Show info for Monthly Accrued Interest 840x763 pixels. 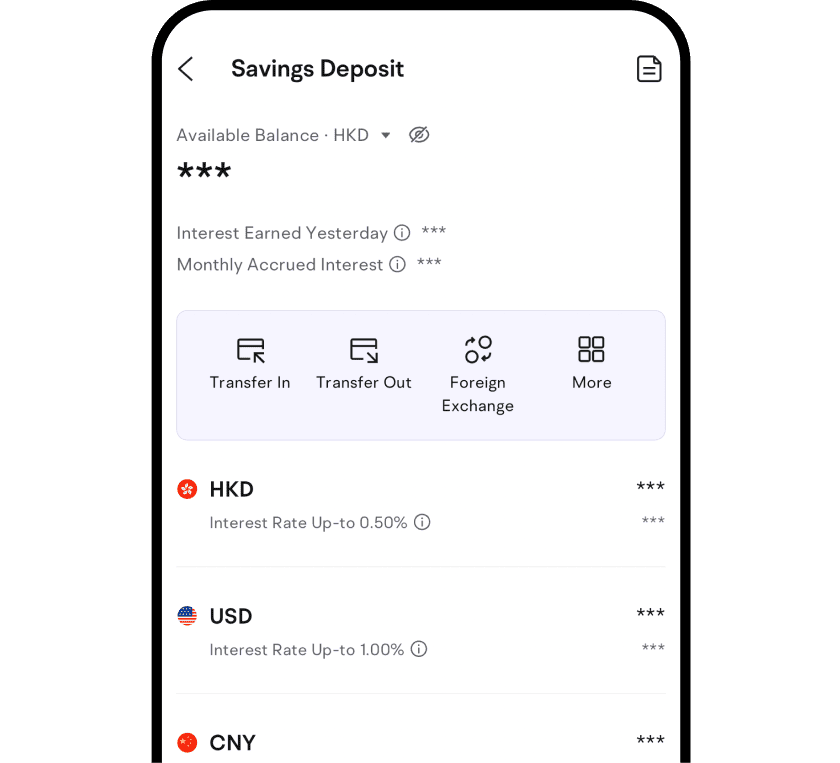pyautogui.click(x=397, y=265)
